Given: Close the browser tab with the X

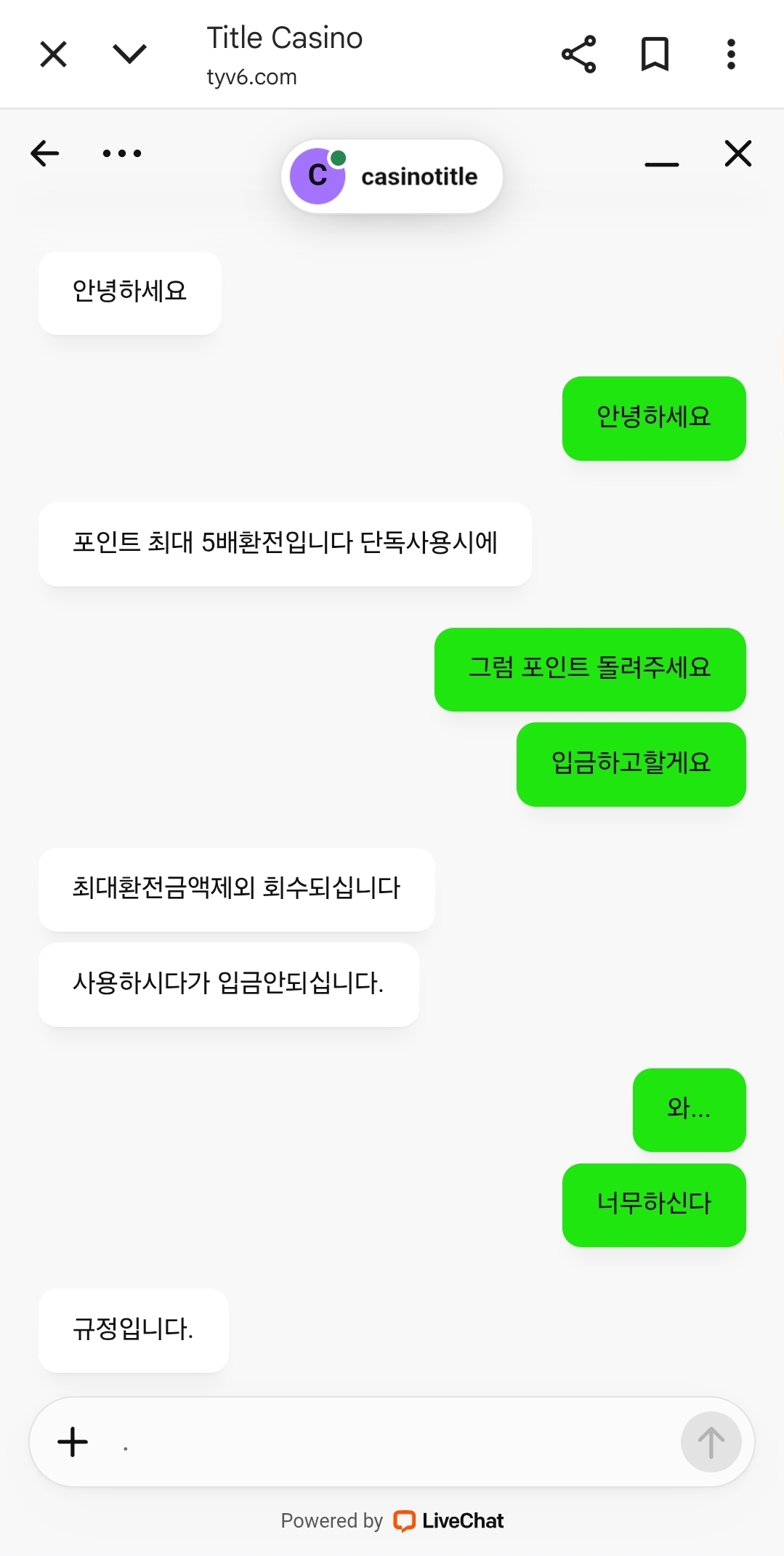Looking at the screenshot, I should 53,55.
